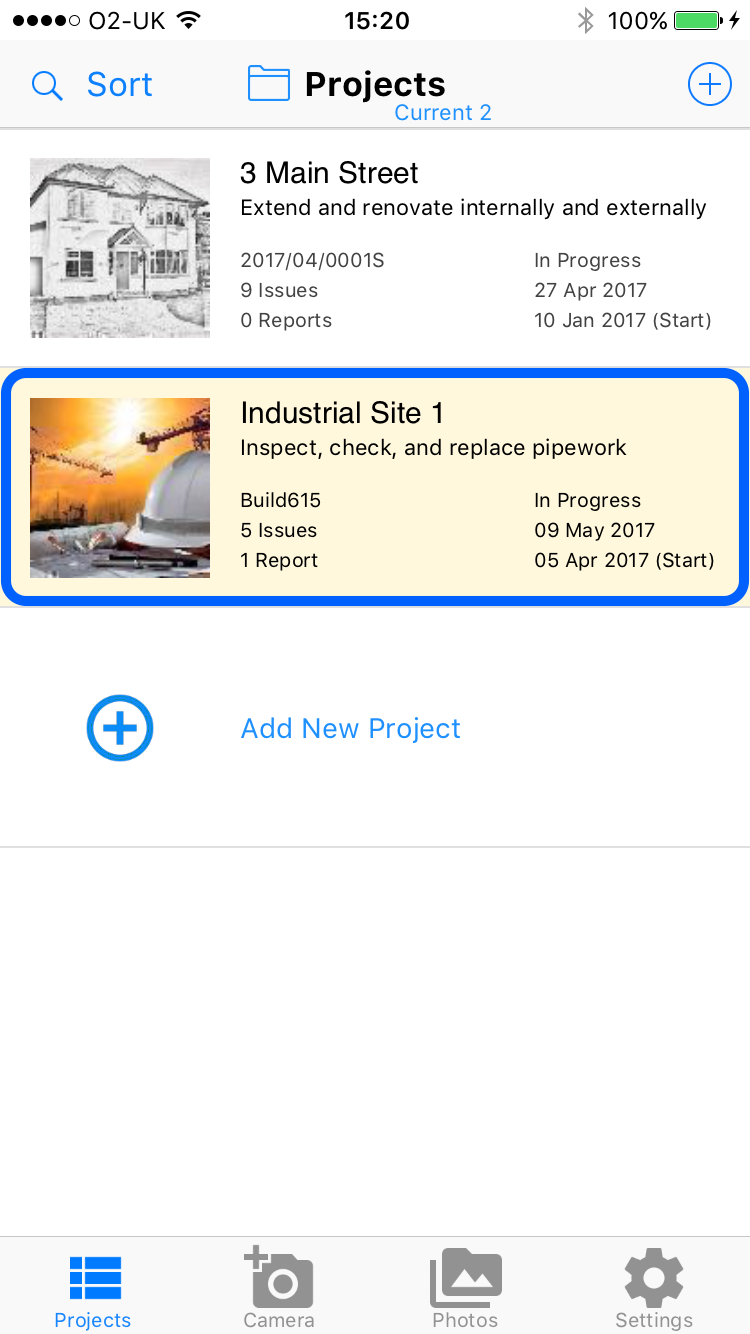Viewport: 750px width, 1334px height.
Task: Tap the Add New Project row
Action: point(375,728)
